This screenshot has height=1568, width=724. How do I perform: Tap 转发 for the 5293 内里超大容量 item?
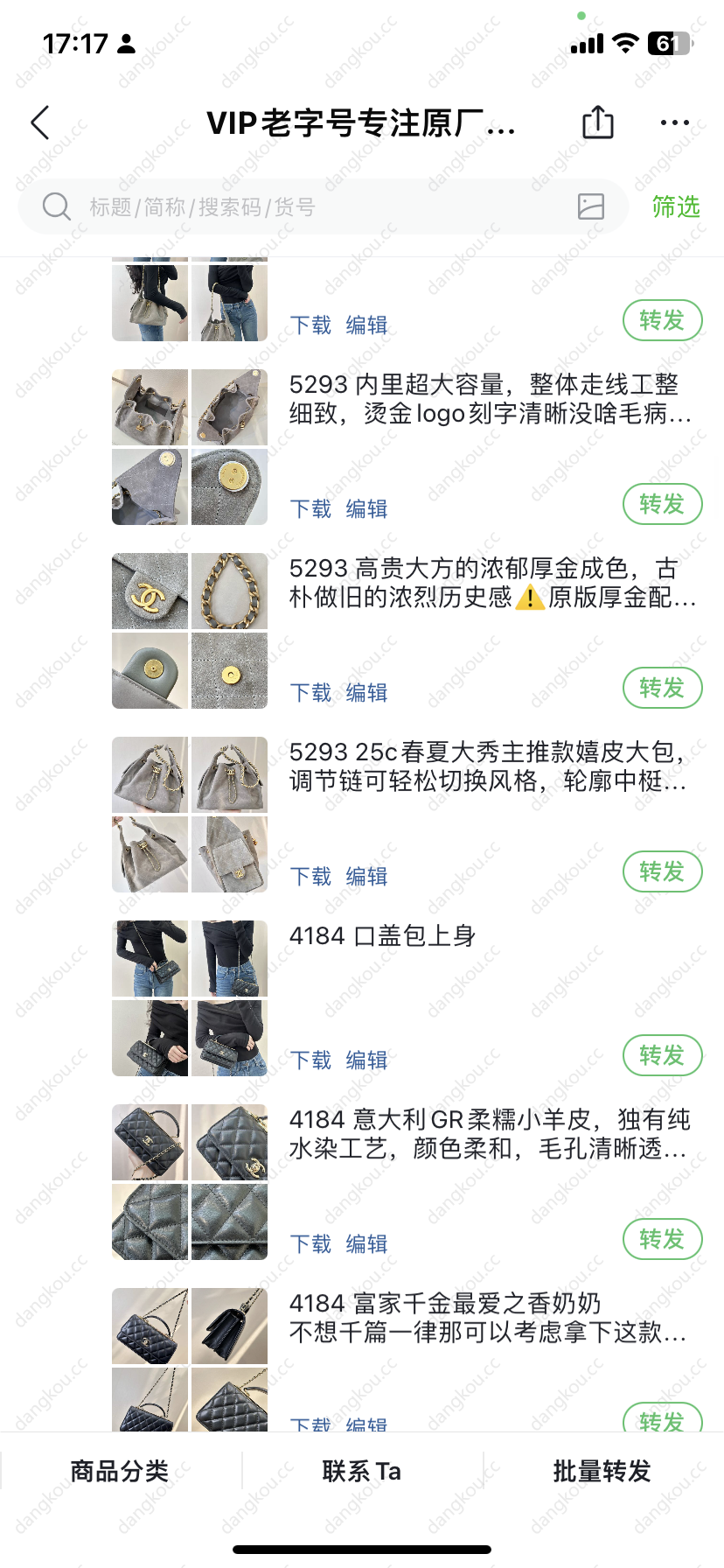click(x=662, y=504)
